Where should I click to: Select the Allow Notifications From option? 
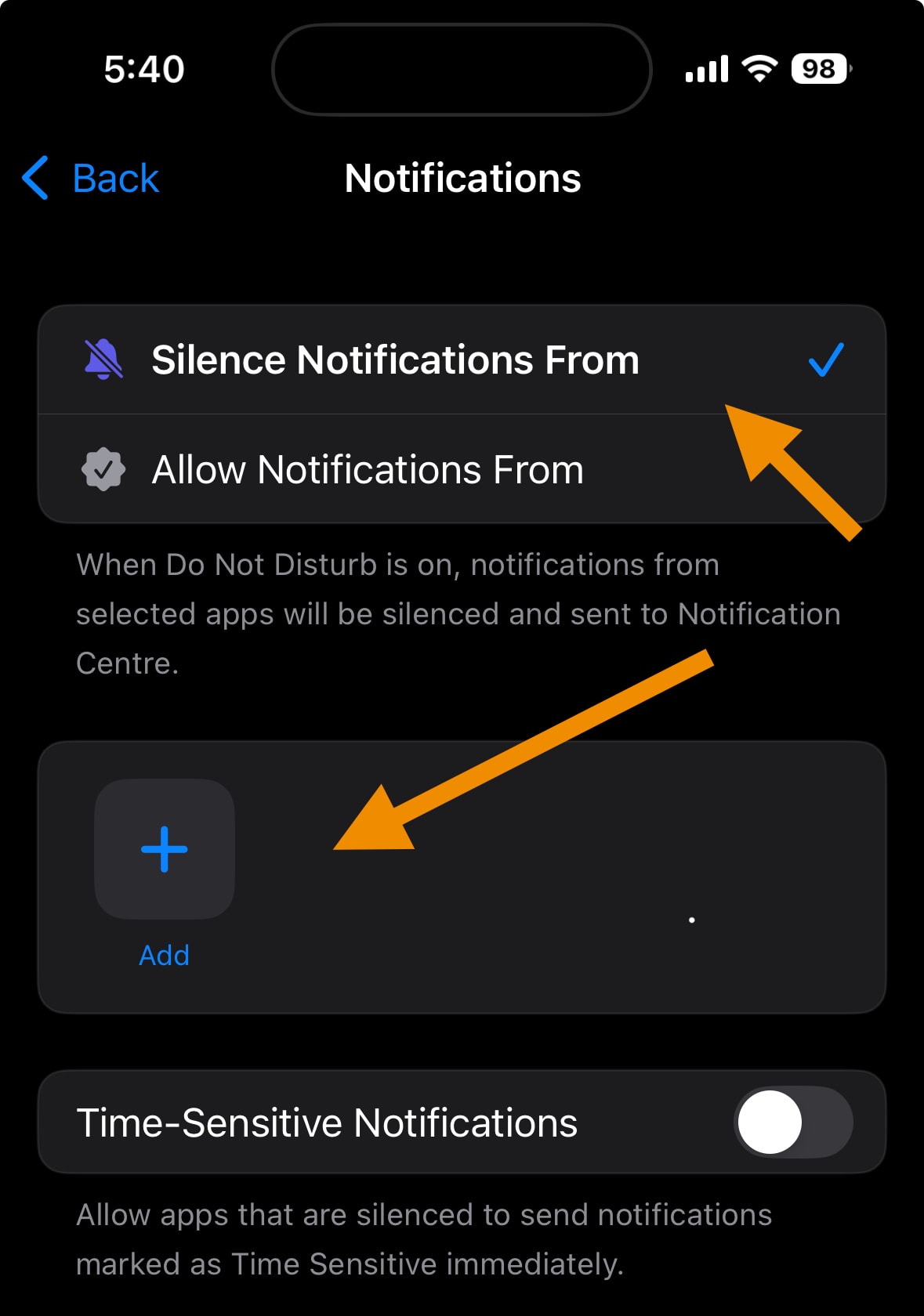click(x=368, y=468)
